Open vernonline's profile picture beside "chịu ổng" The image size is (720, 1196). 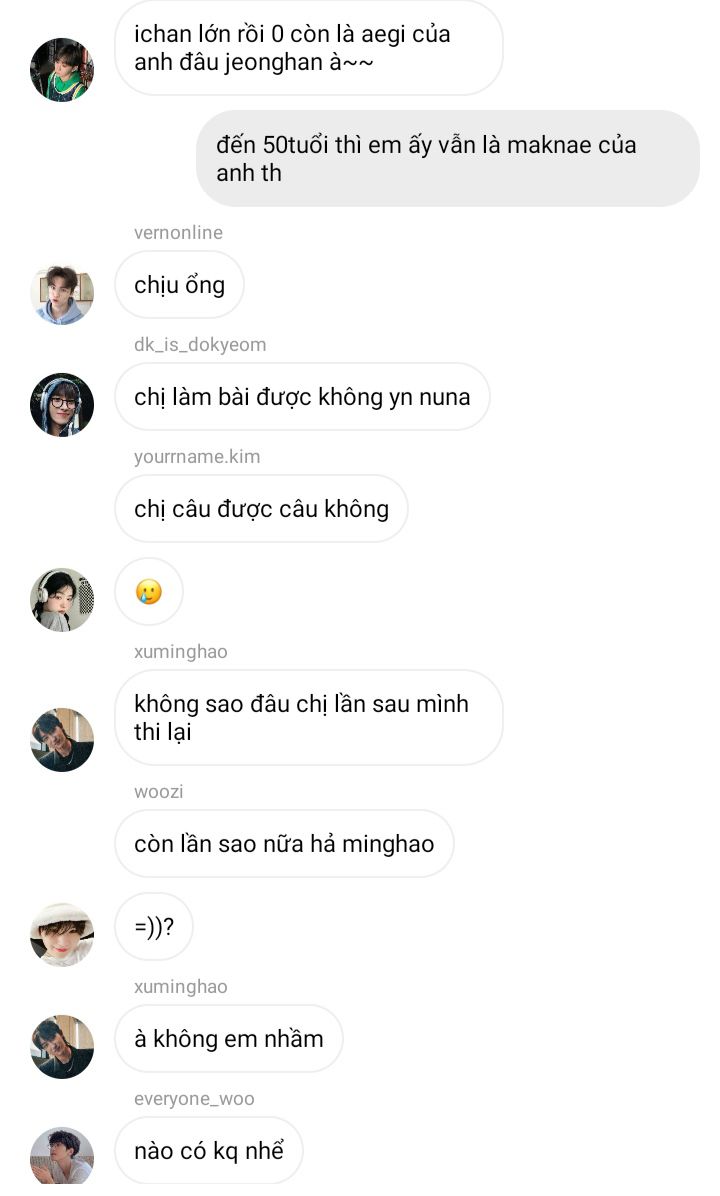coord(62,294)
